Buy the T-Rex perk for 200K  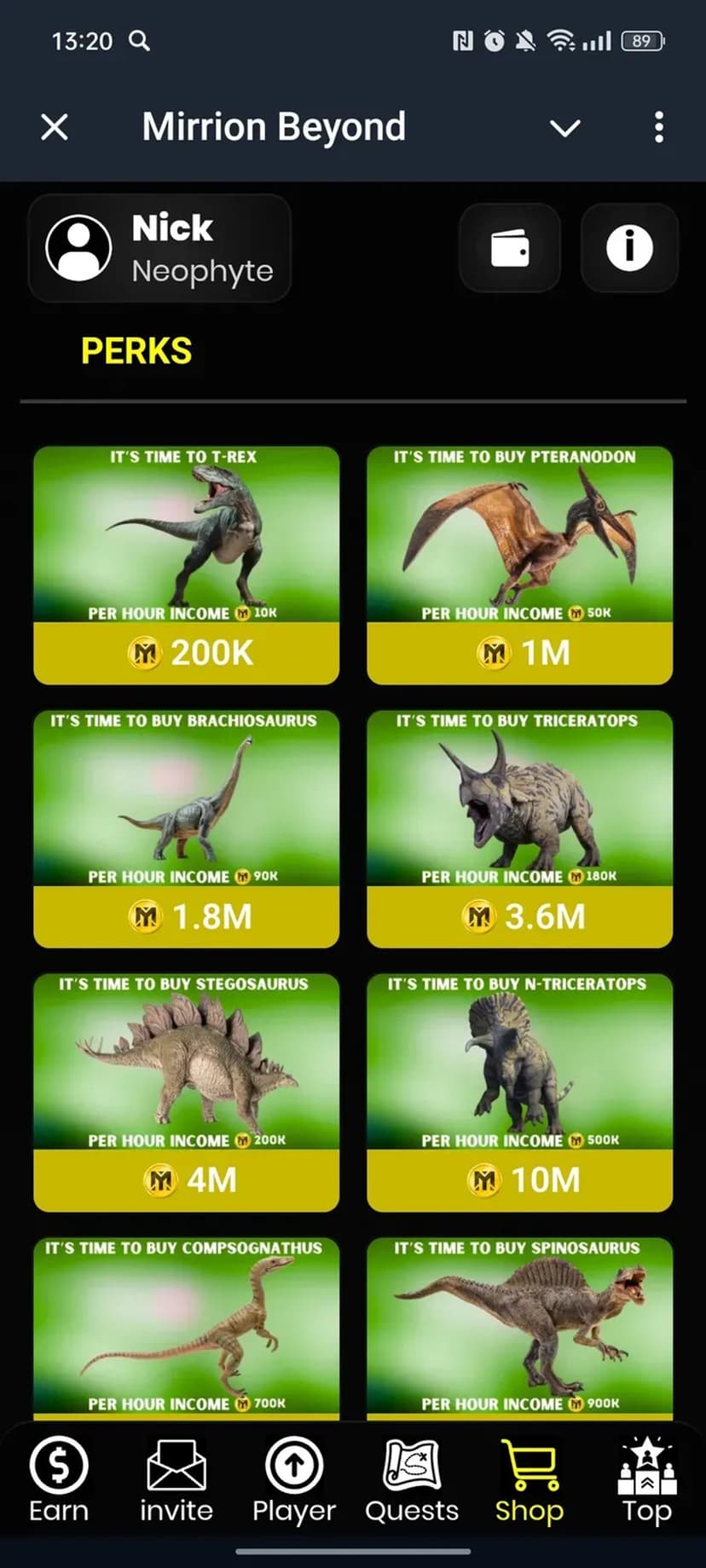(x=187, y=653)
